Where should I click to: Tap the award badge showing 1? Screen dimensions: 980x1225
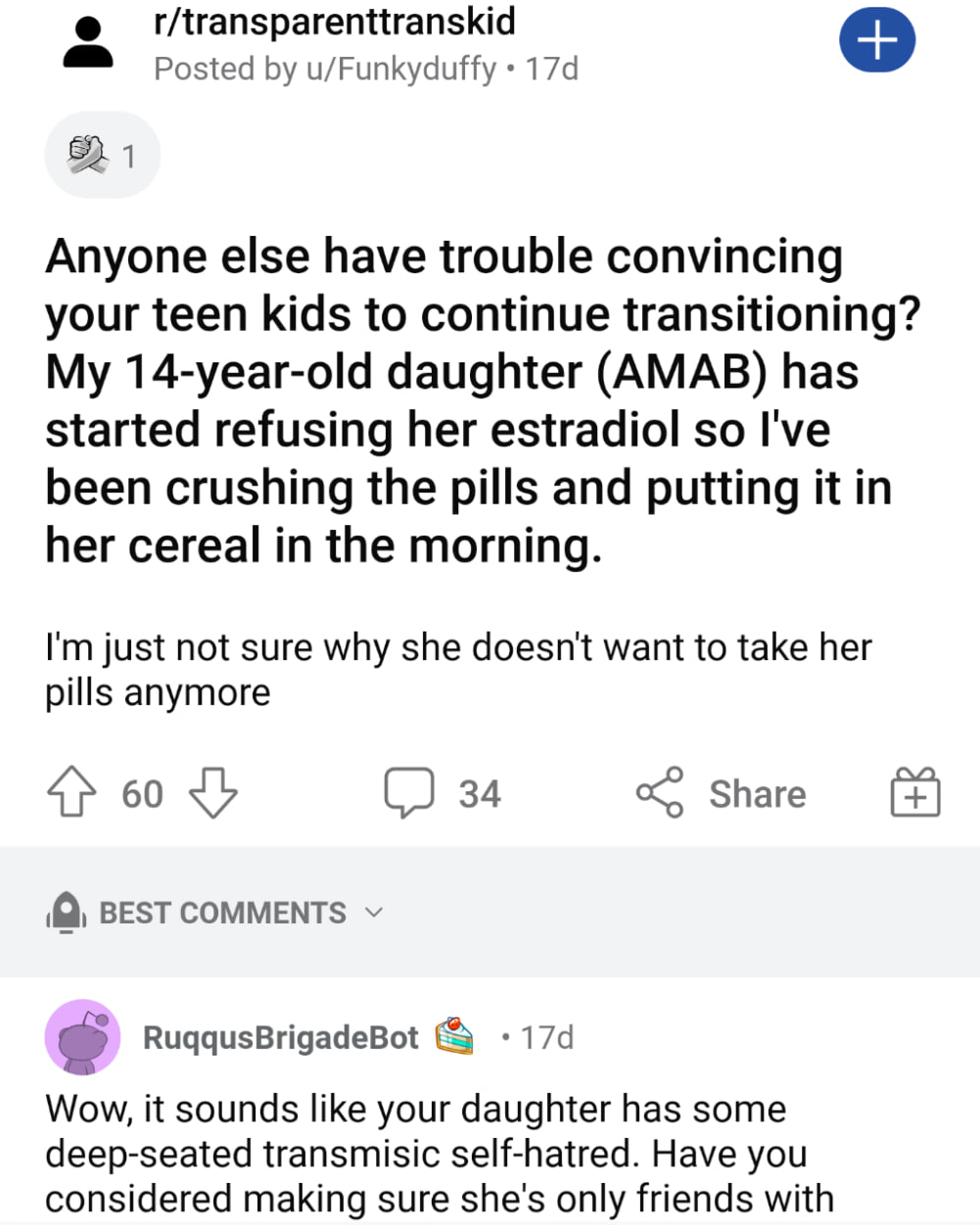point(102,155)
